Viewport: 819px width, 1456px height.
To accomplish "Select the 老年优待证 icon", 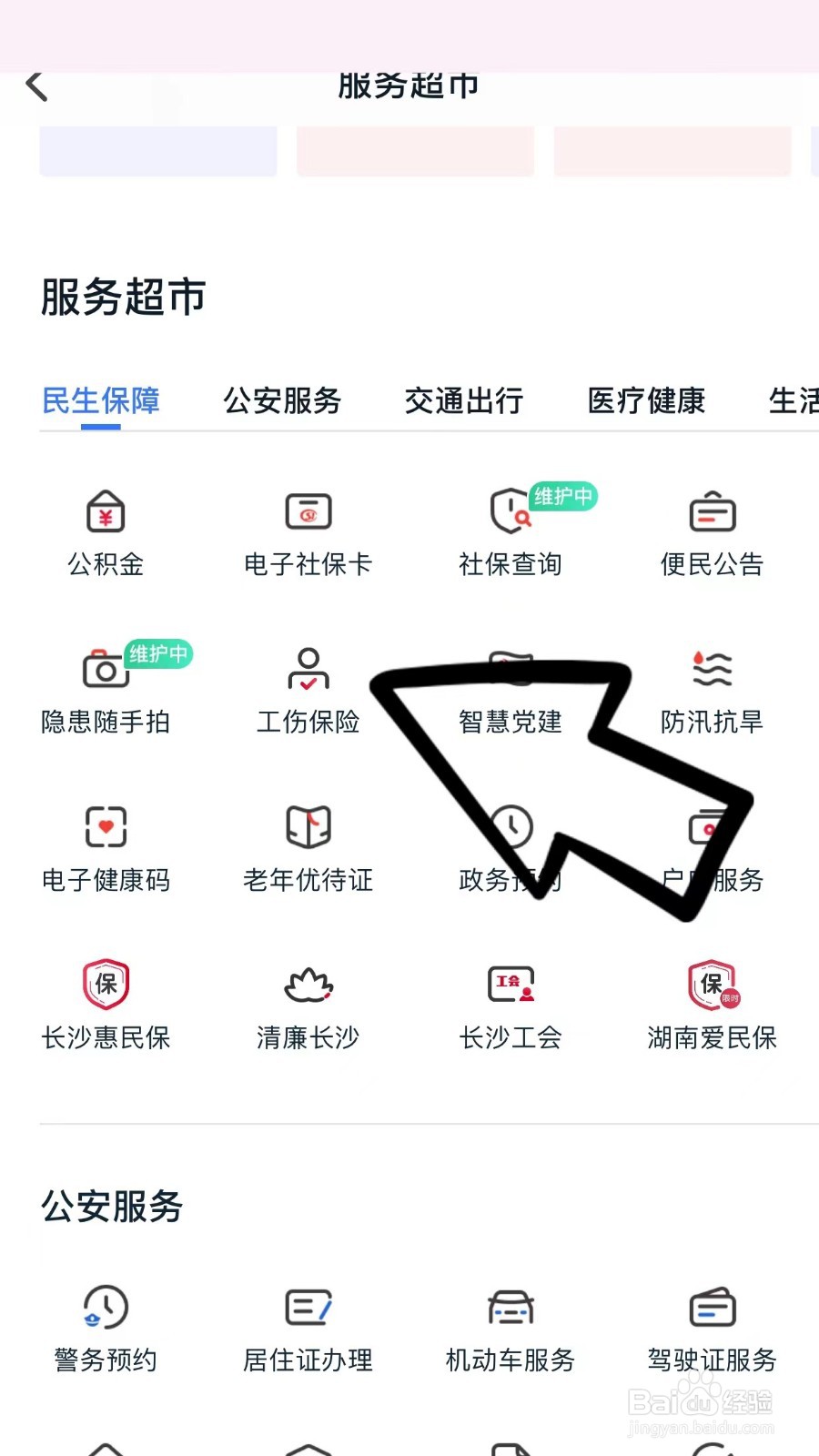I will click(x=308, y=846).
